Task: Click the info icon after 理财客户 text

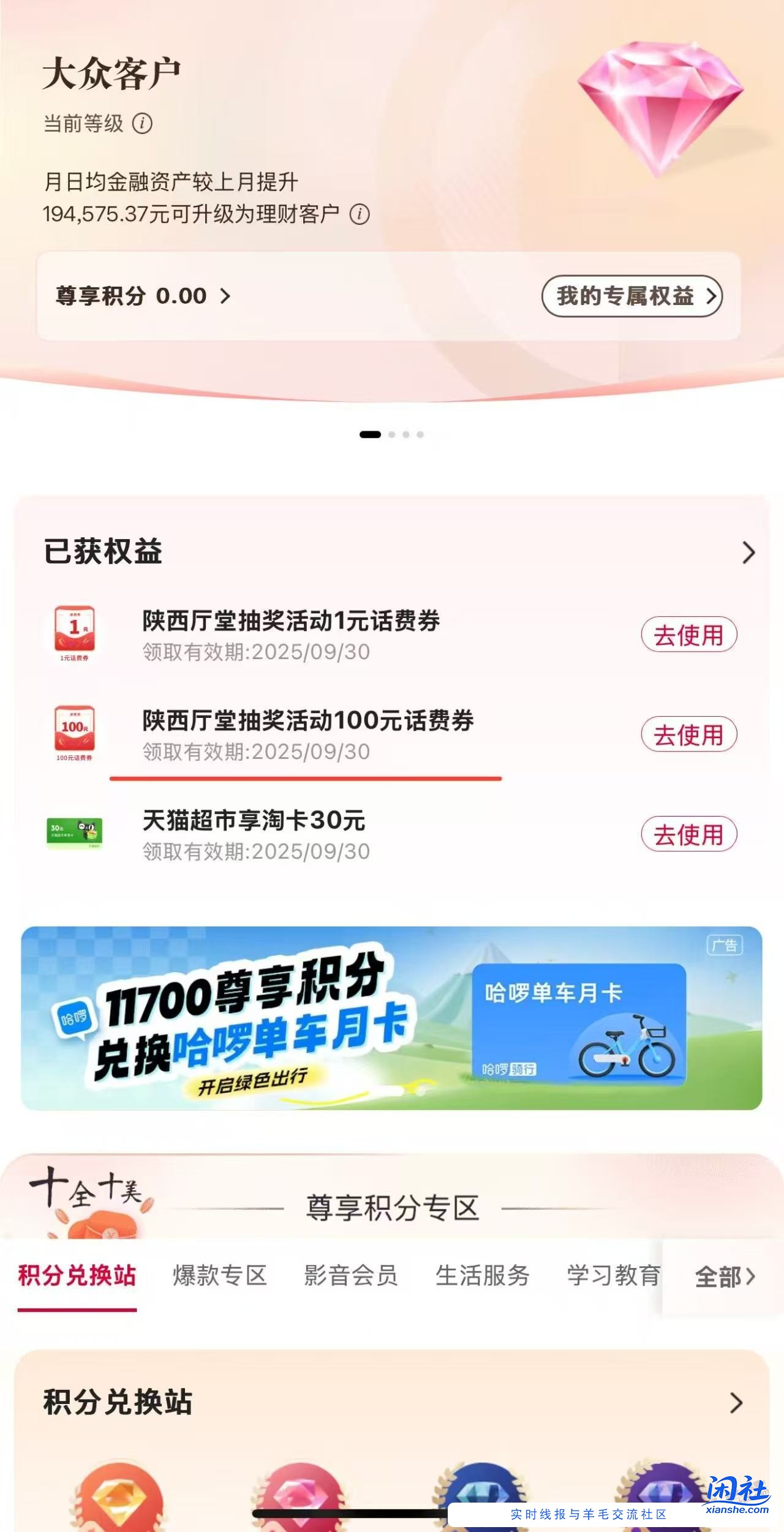Action: coord(360,214)
